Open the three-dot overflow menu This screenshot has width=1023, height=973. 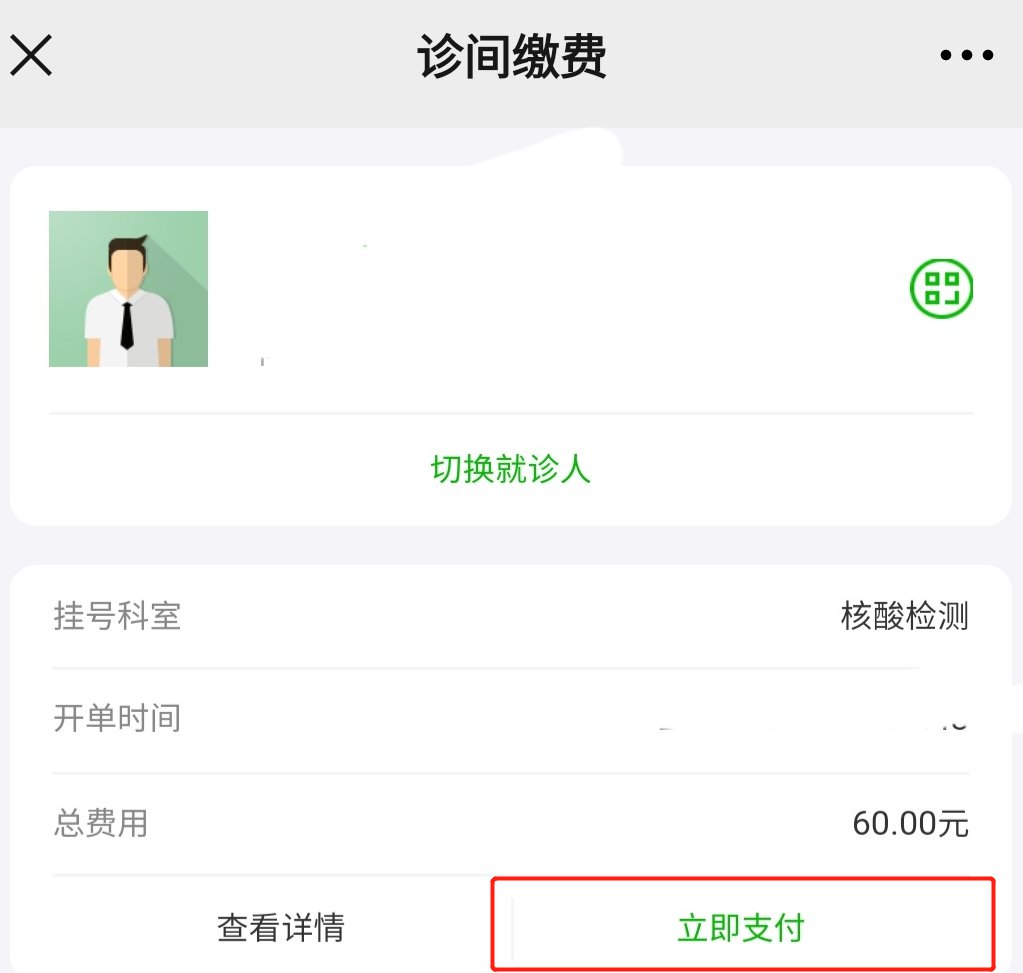click(967, 56)
